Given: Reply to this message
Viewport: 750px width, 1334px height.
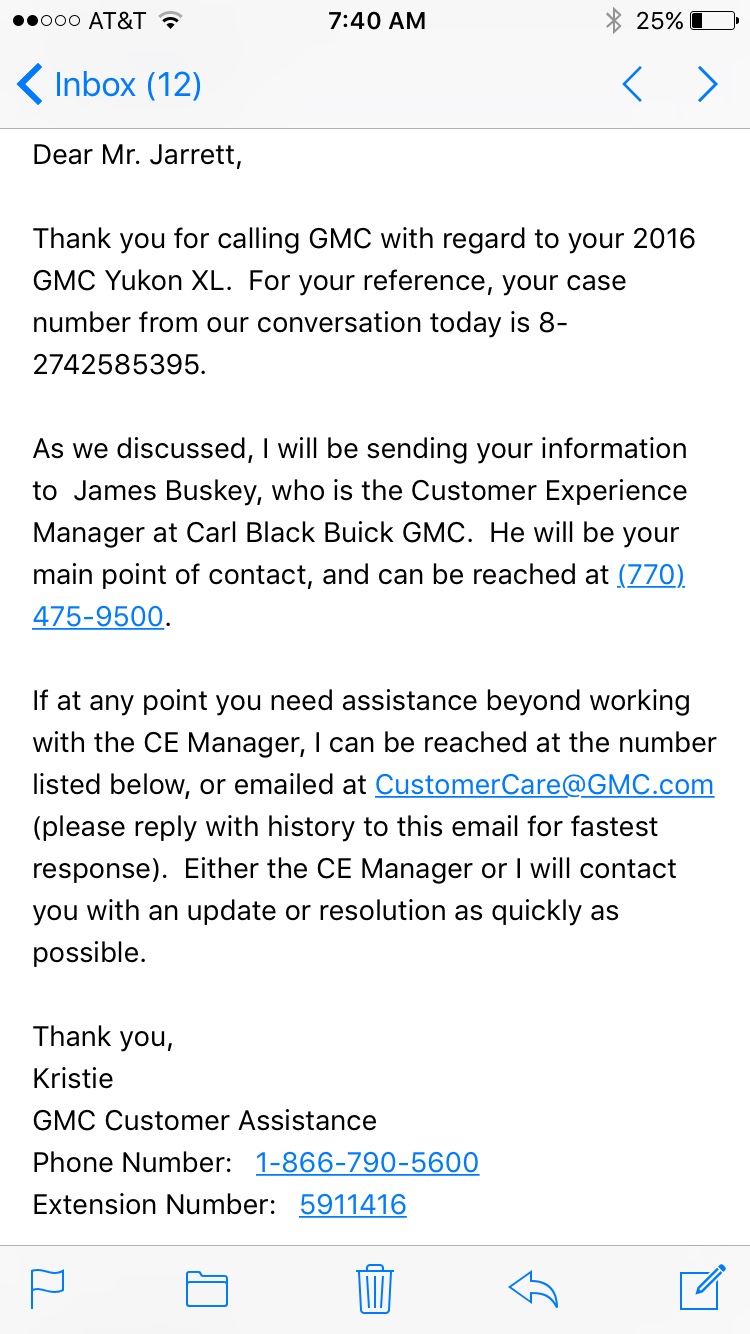Looking at the screenshot, I should point(533,1289).
